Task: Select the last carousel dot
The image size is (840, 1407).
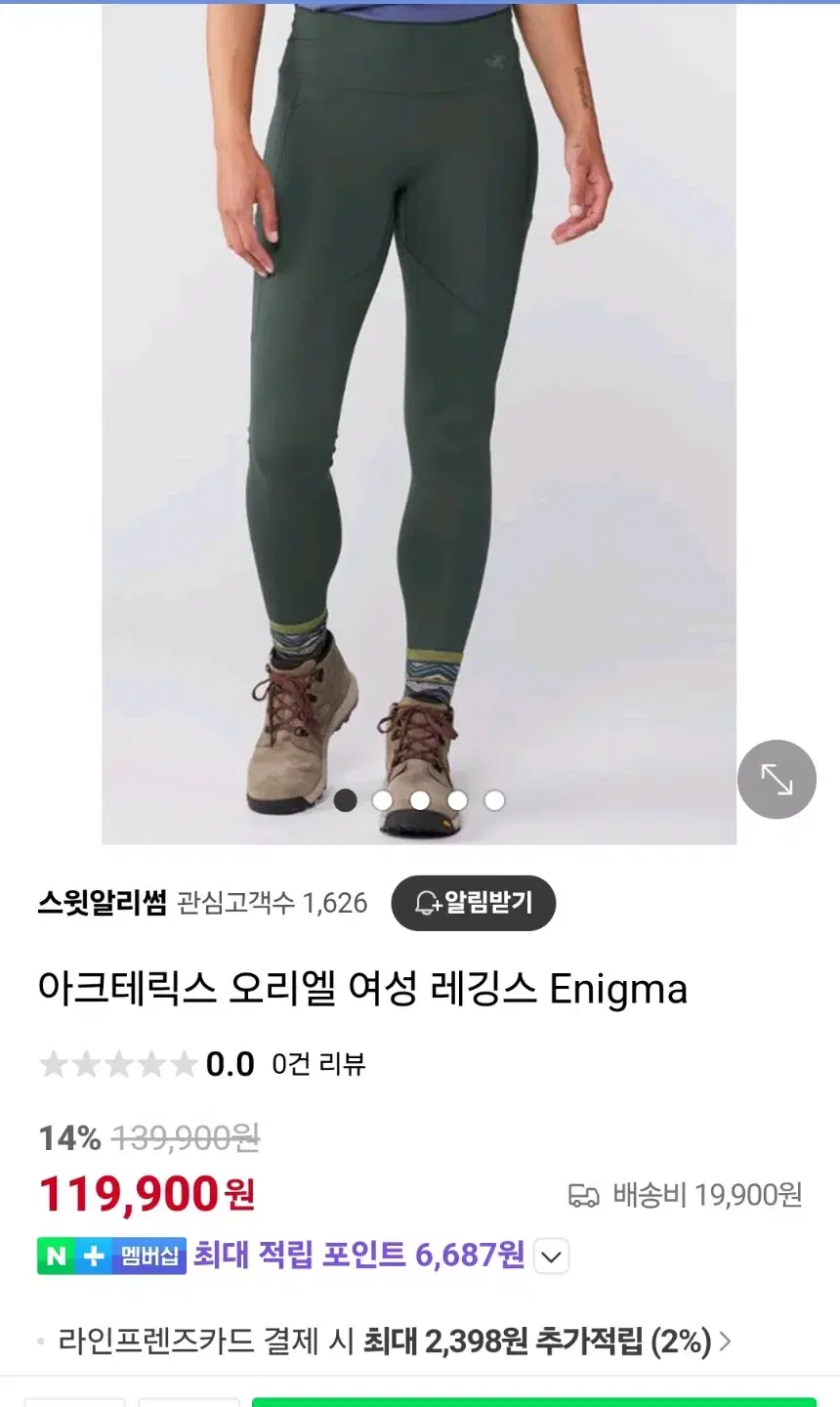Action: pos(494,799)
